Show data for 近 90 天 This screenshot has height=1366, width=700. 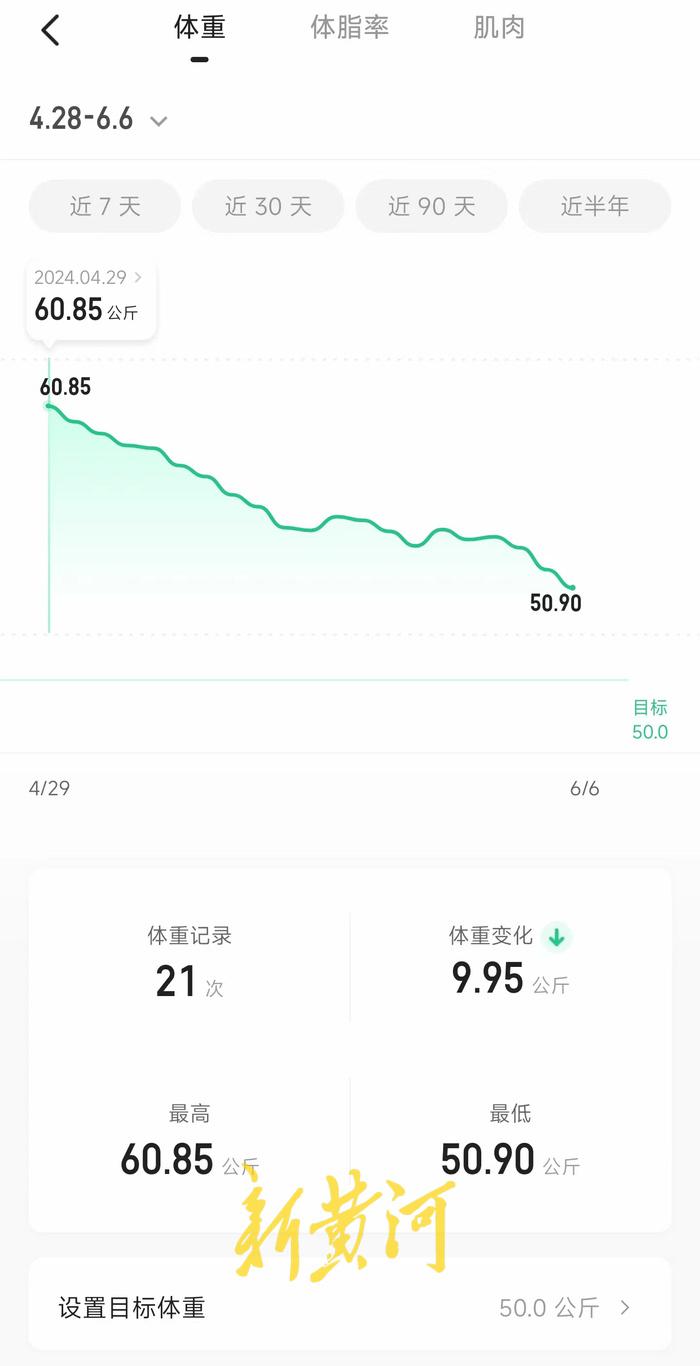click(x=432, y=206)
